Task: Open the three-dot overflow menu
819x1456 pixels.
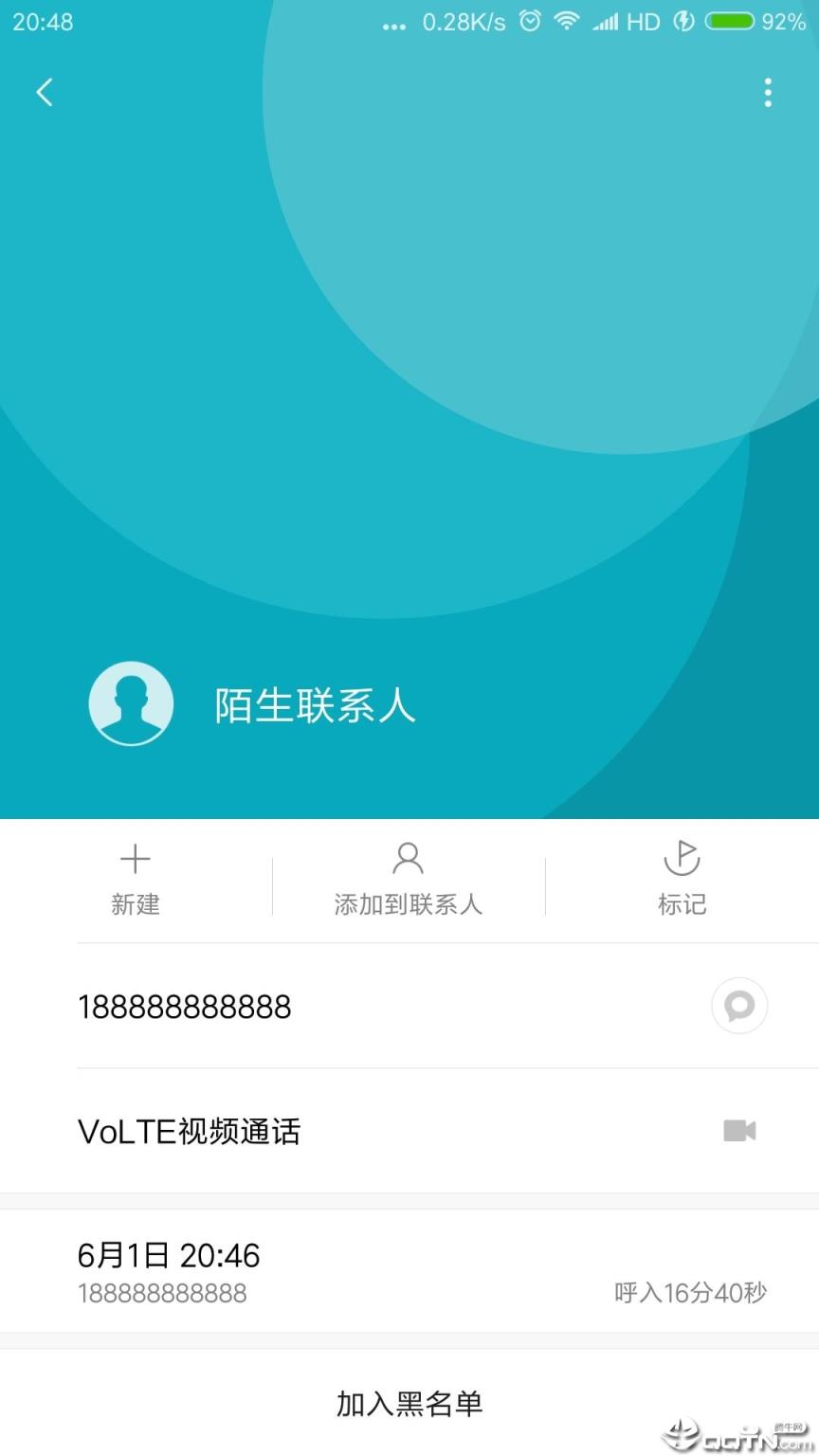Action: [x=768, y=92]
